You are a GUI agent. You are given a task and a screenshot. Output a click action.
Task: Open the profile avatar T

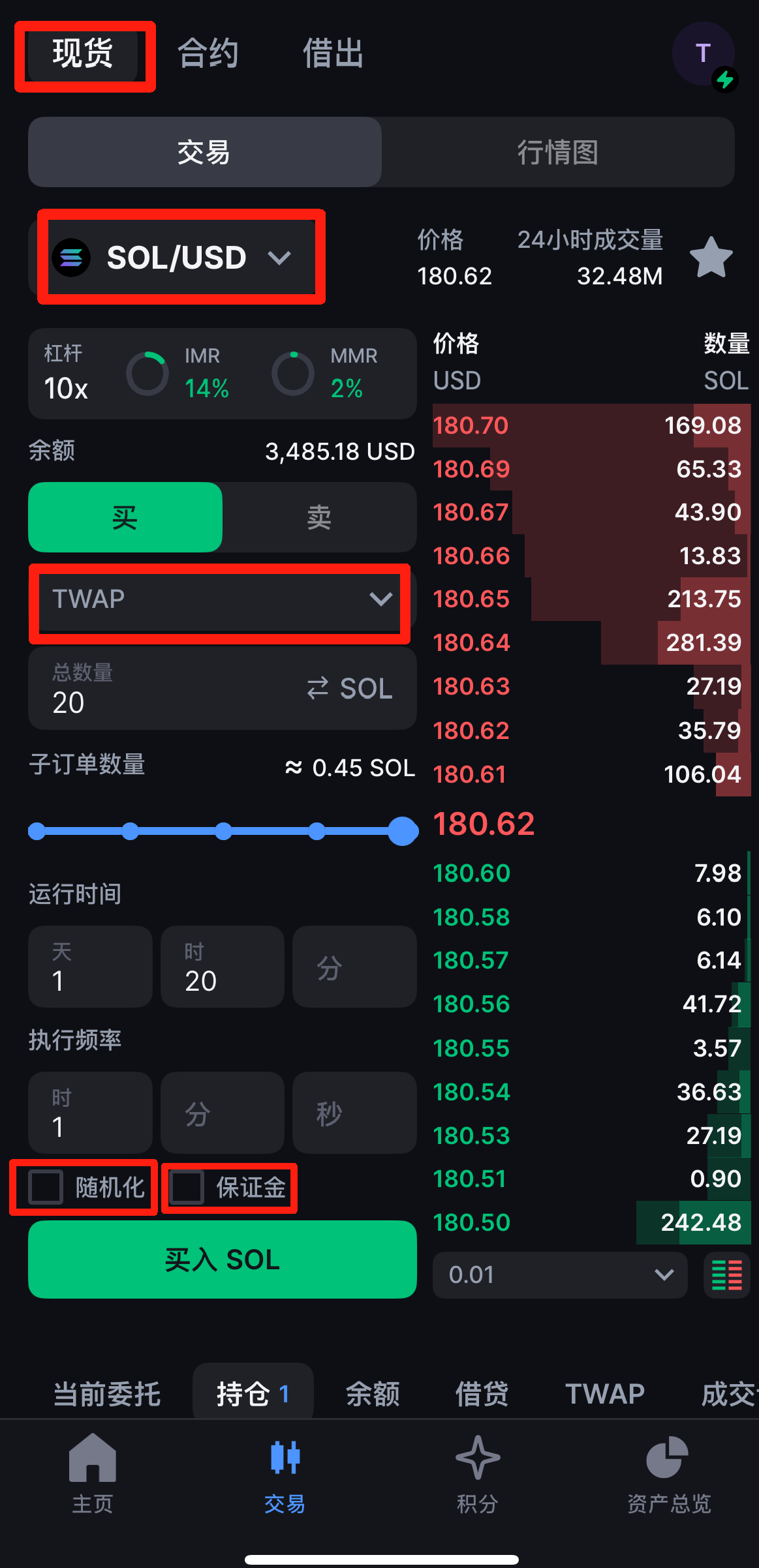coord(704,53)
